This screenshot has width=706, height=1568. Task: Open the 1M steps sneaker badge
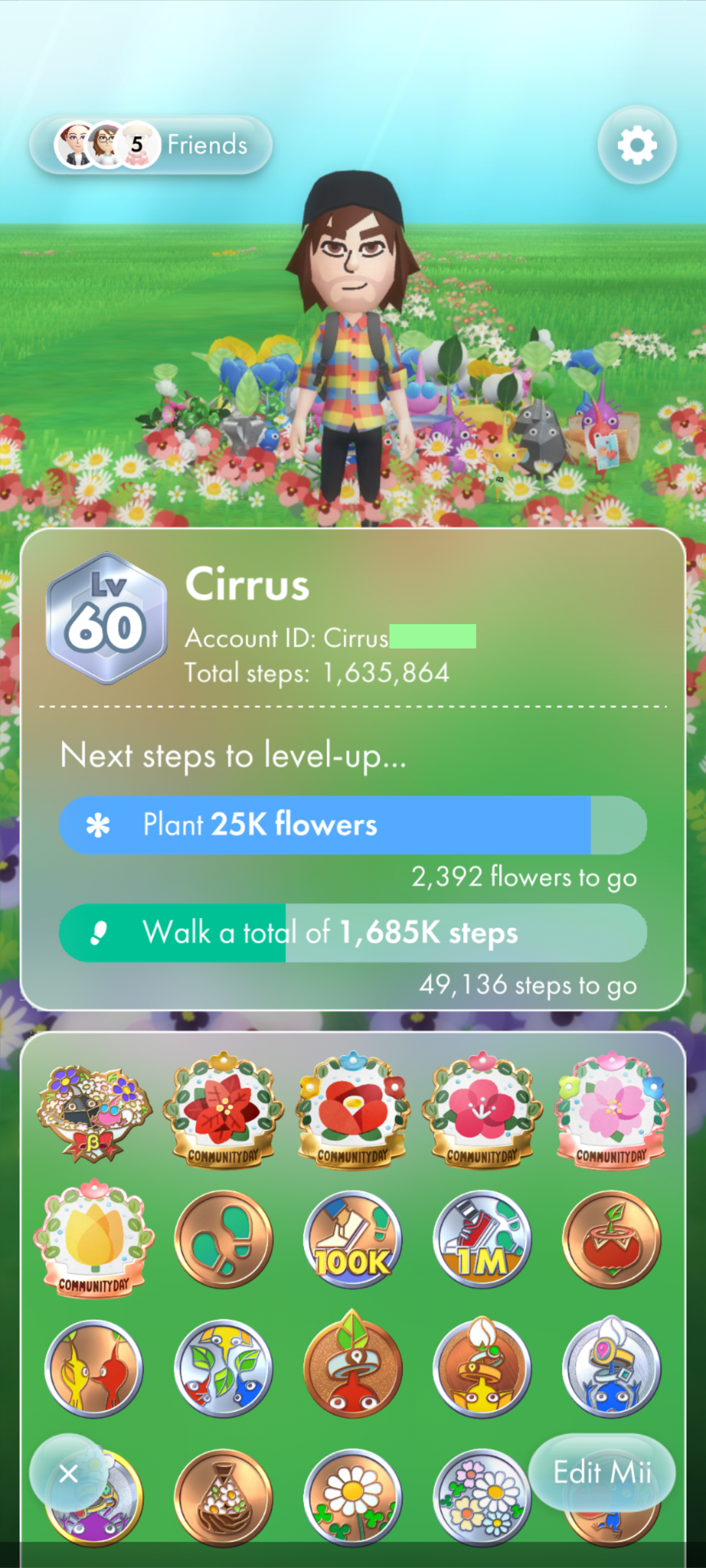[482, 1239]
